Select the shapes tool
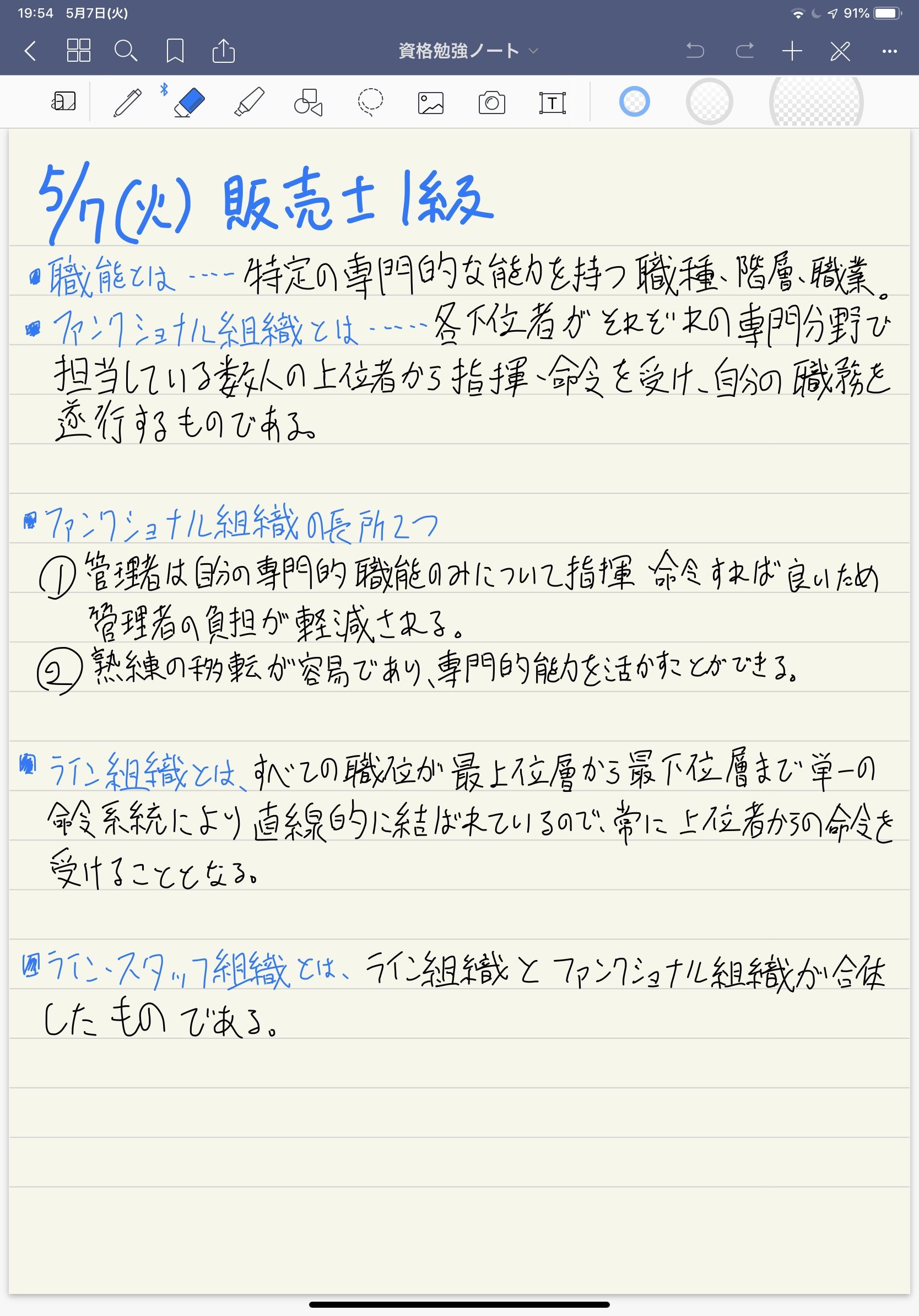The width and height of the screenshot is (919, 1316). click(x=308, y=103)
